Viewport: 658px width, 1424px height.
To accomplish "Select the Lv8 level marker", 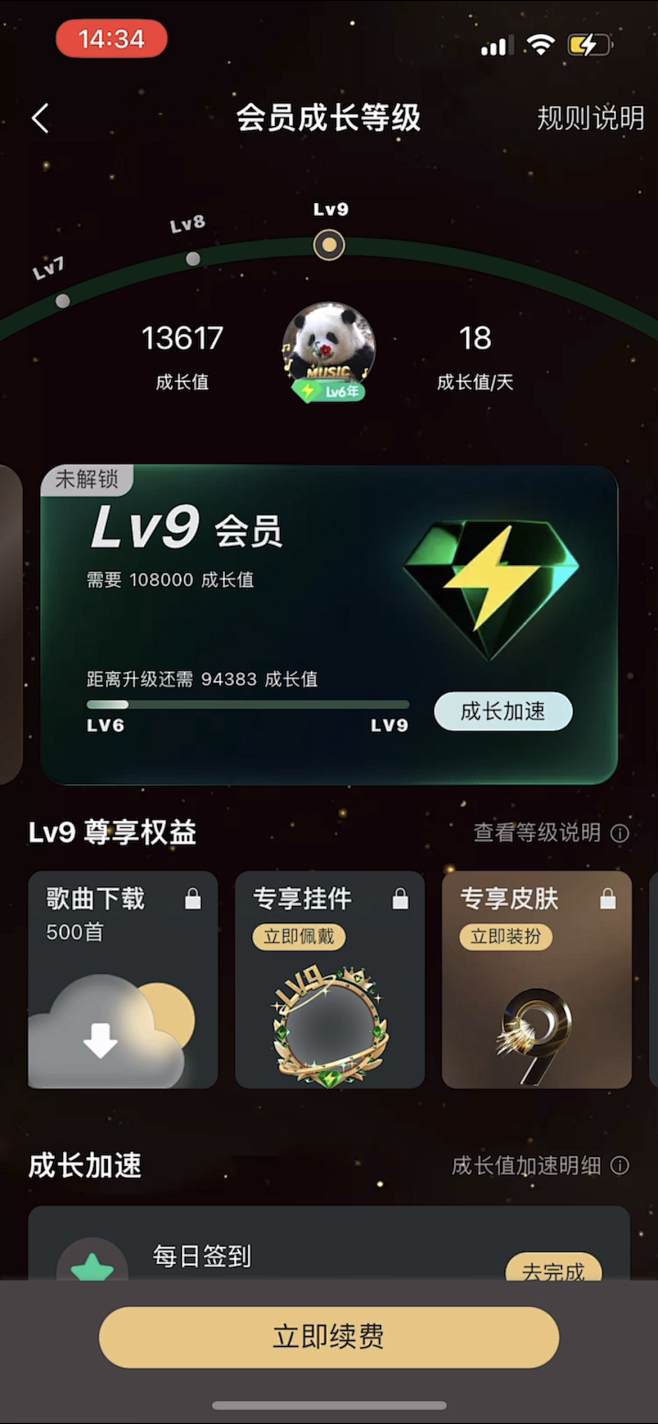I will pyautogui.click(x=192, y=258).
